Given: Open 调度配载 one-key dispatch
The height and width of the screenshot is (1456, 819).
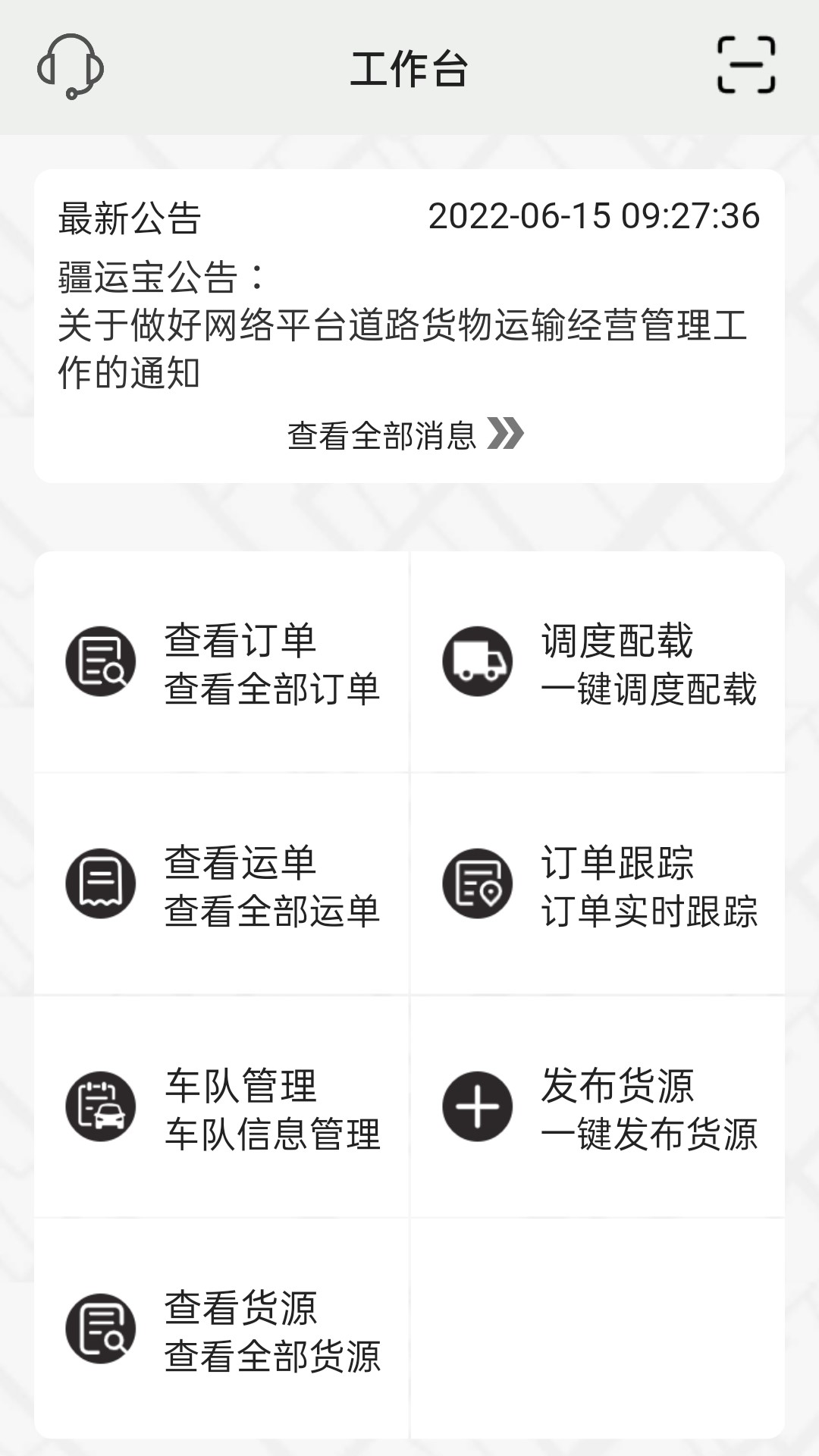Looking at the screenshot, I should pyautogui.click(x=598, y=663).
